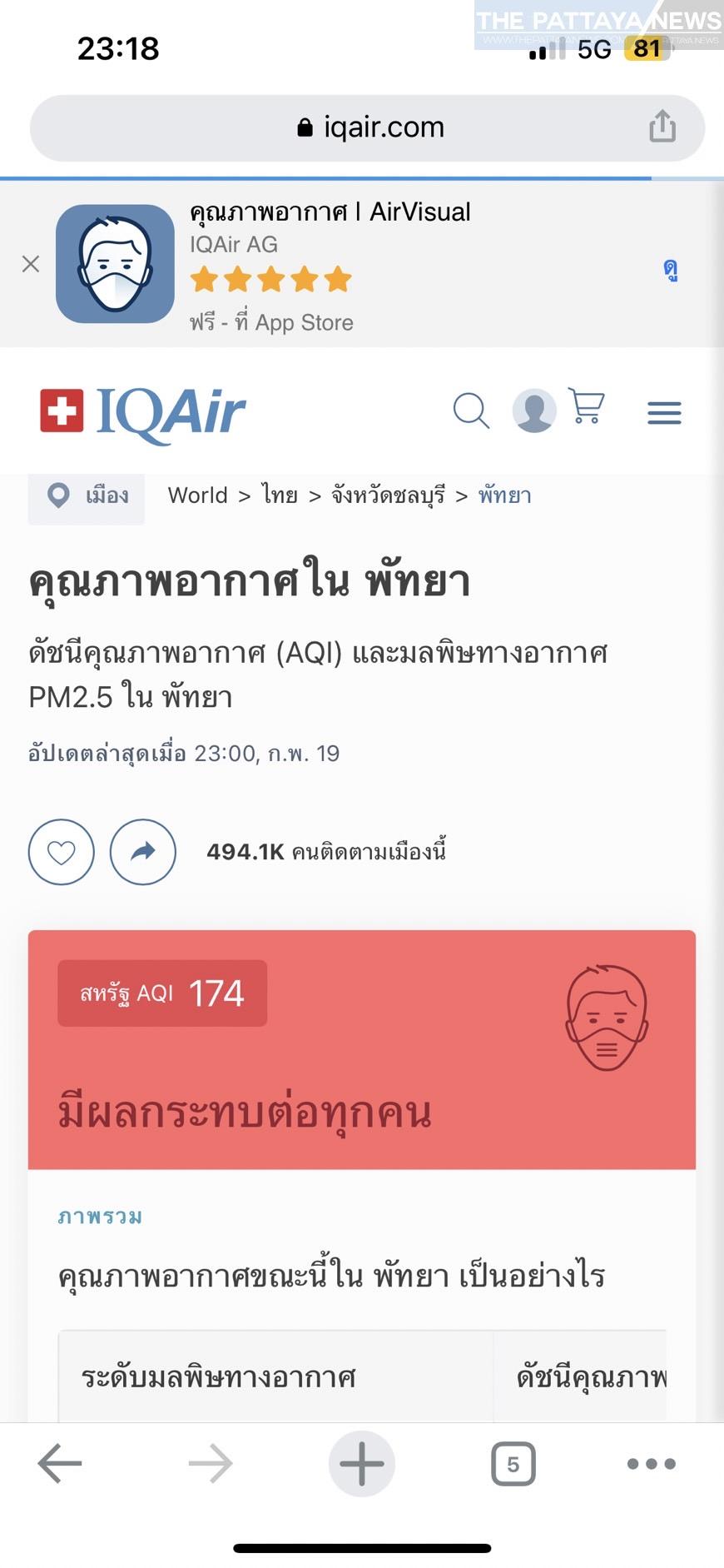Tap the iqair.com address bar
Viewport: 724px width, 1568px height.
367,127
